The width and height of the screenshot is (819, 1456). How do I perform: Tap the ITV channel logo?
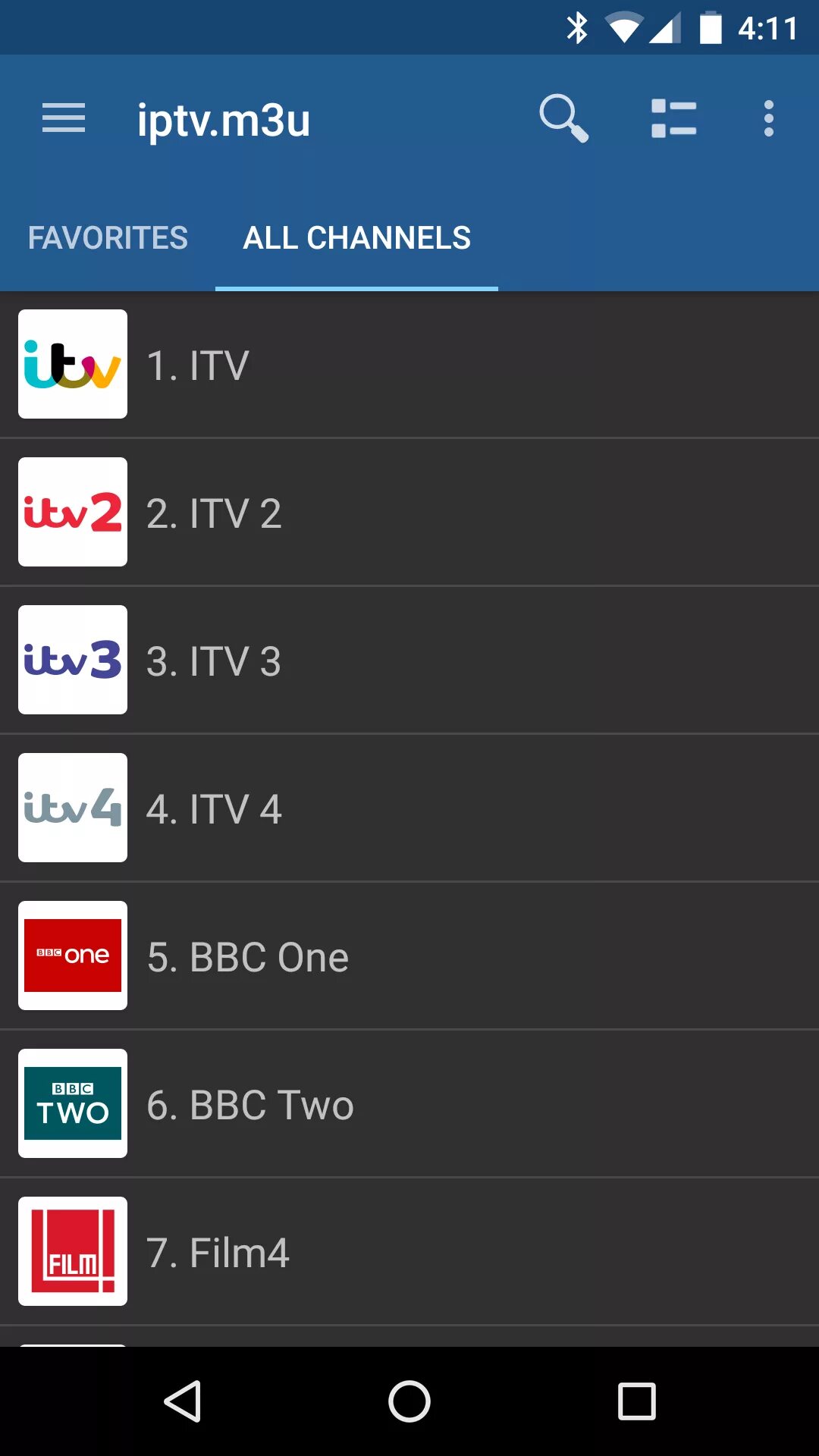[72, 364]
